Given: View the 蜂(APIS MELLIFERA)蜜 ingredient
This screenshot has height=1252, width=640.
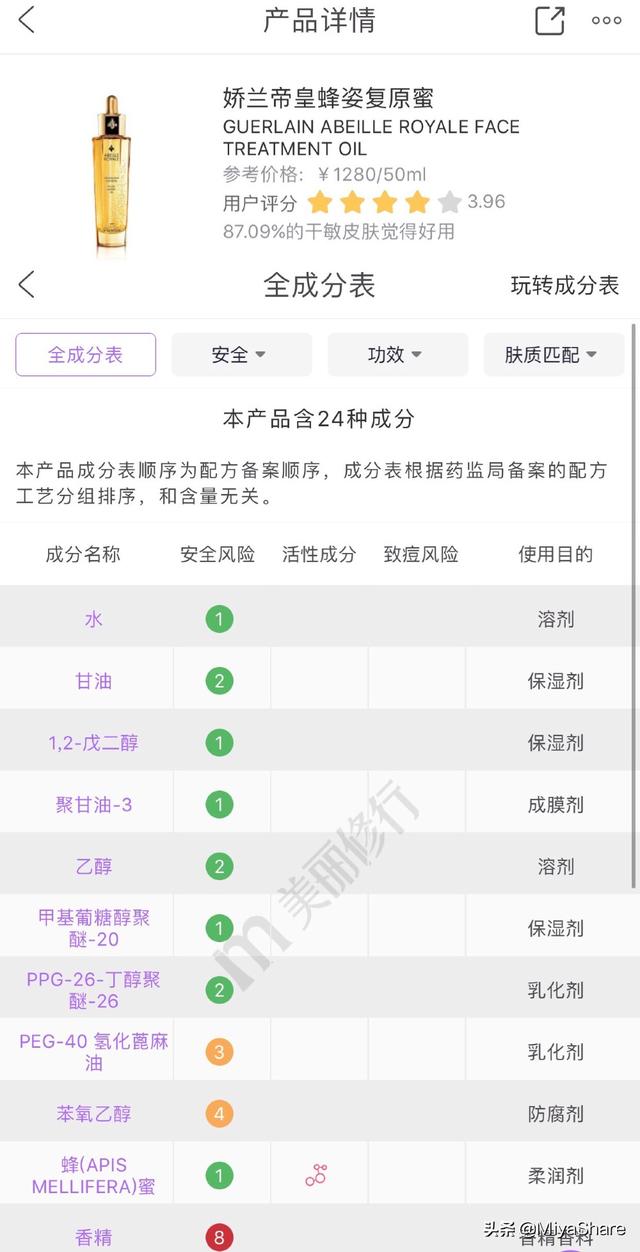Looking at the screenshot, I should click(x=93, y=1176).
